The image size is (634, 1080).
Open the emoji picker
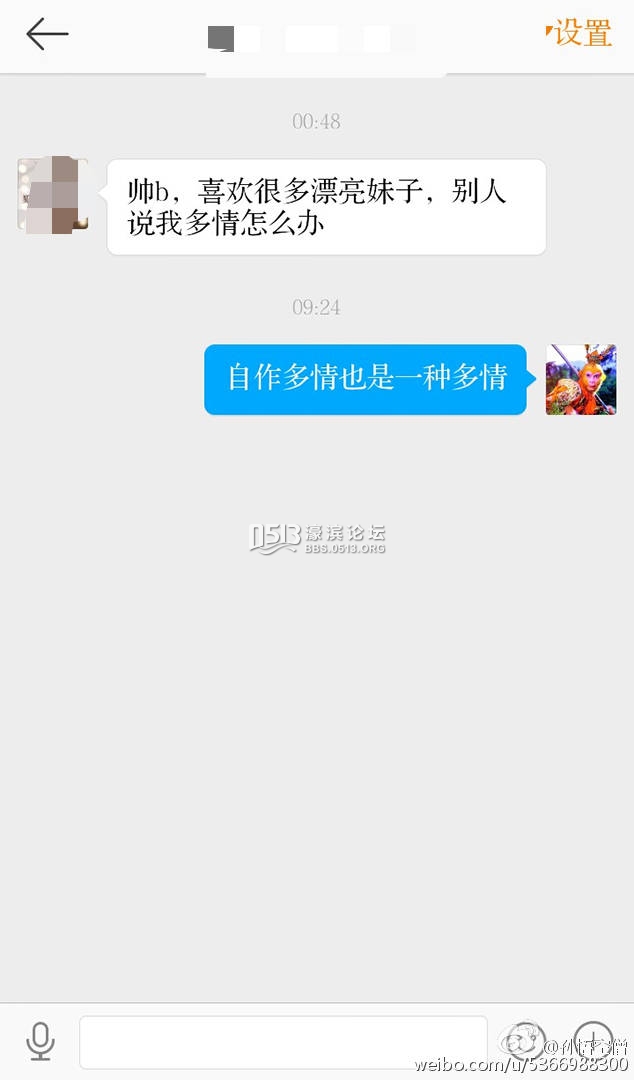click(526, 1041)
